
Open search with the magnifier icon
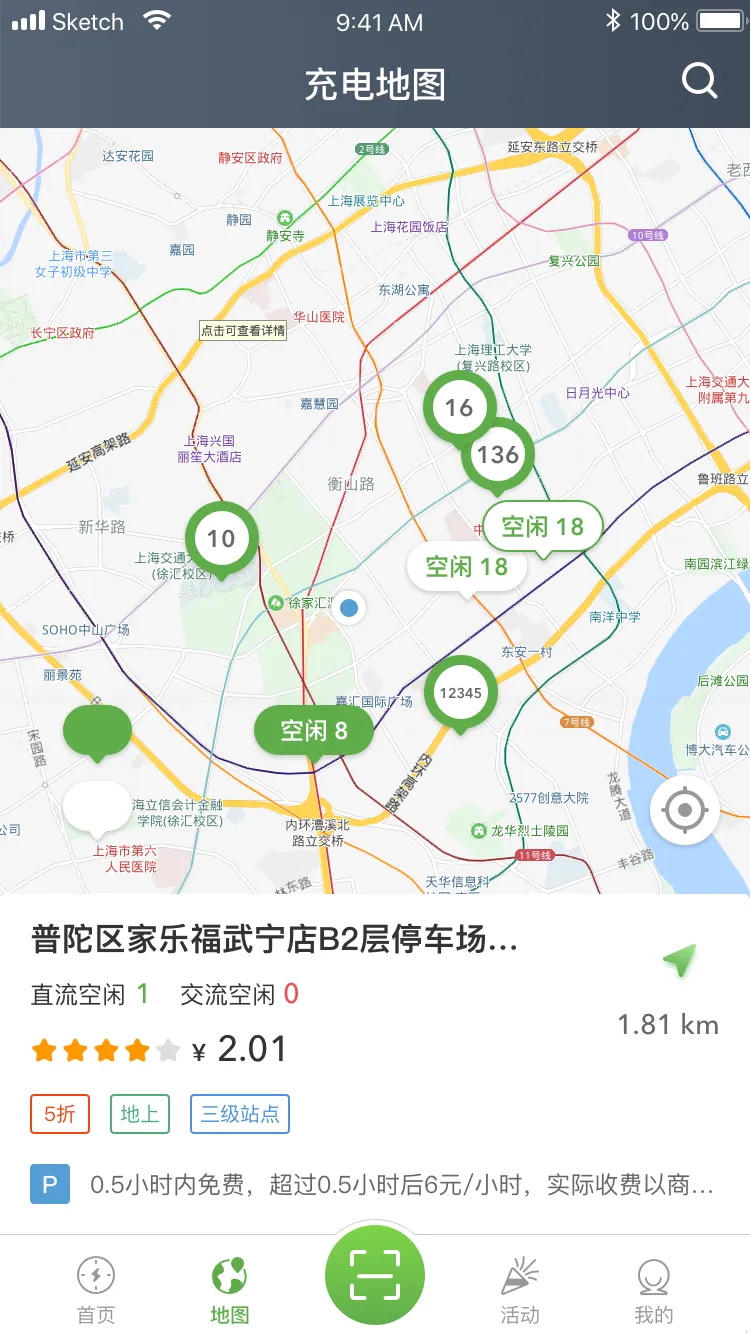pos(699,82)
